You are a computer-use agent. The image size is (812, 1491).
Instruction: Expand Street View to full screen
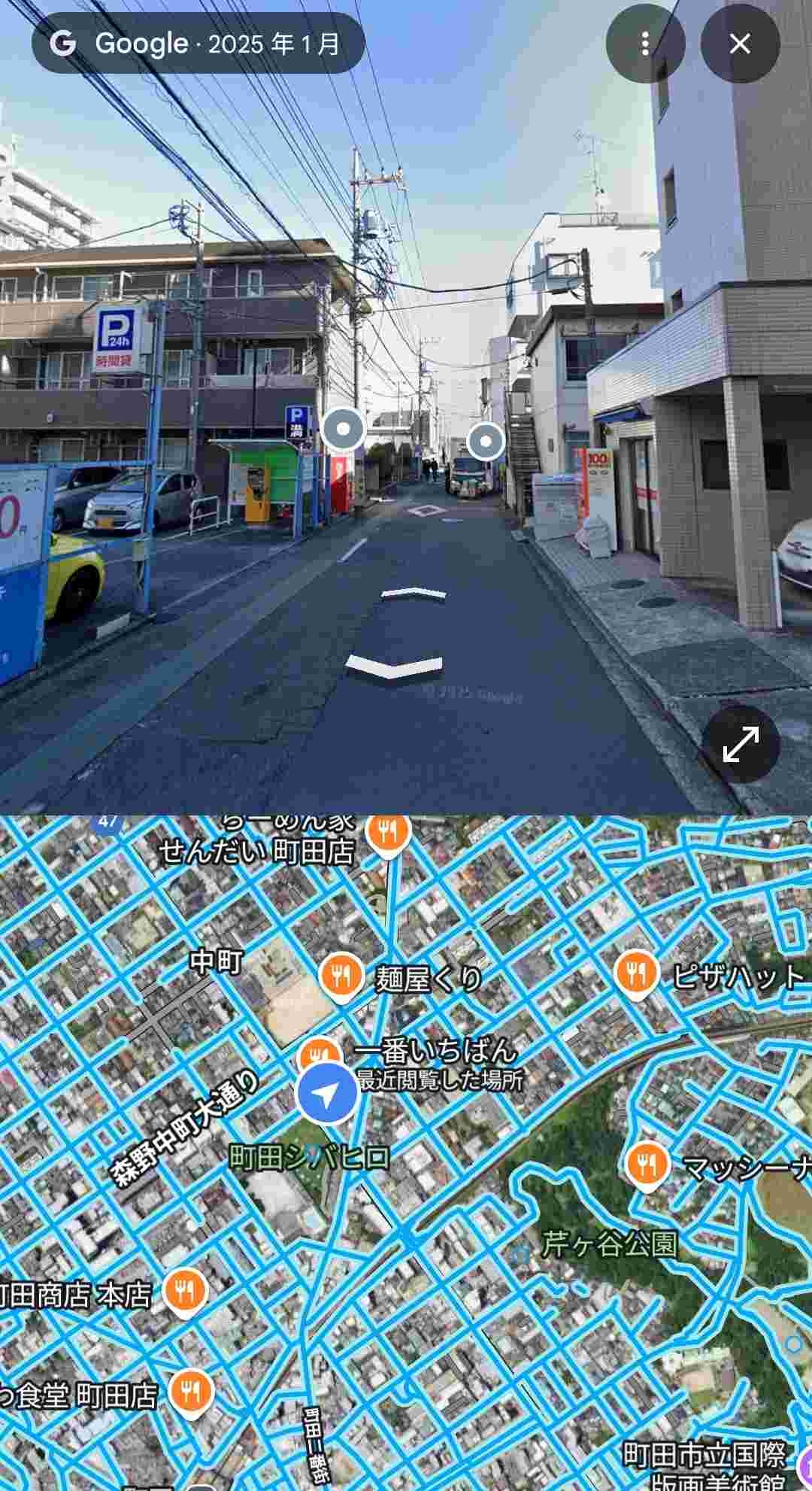(741, 745)
